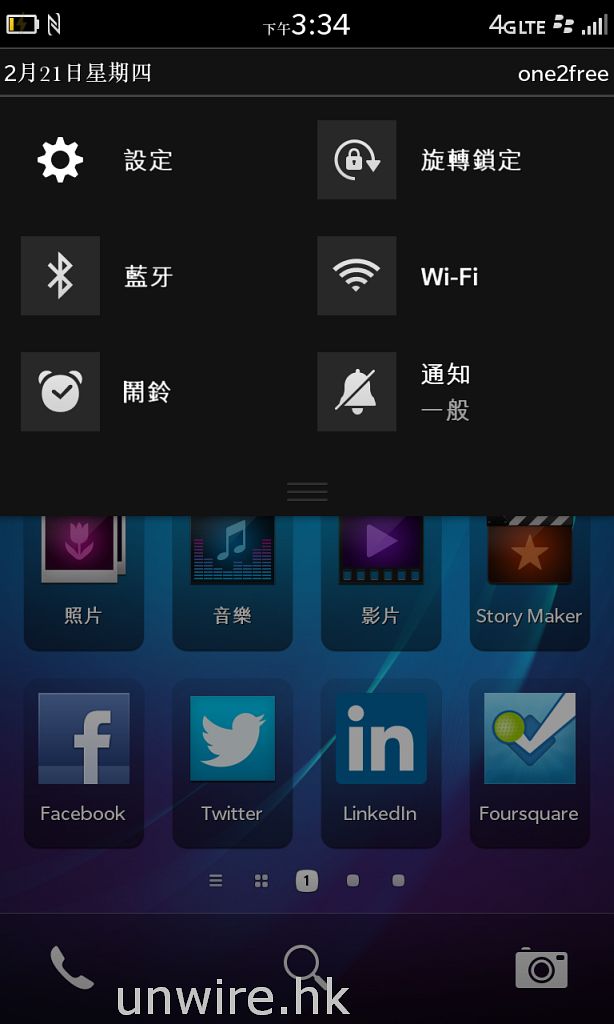Open Foursquare app
Image resolution: width=614 pixels, height=1024 pixels.
(x=528, y=760)
